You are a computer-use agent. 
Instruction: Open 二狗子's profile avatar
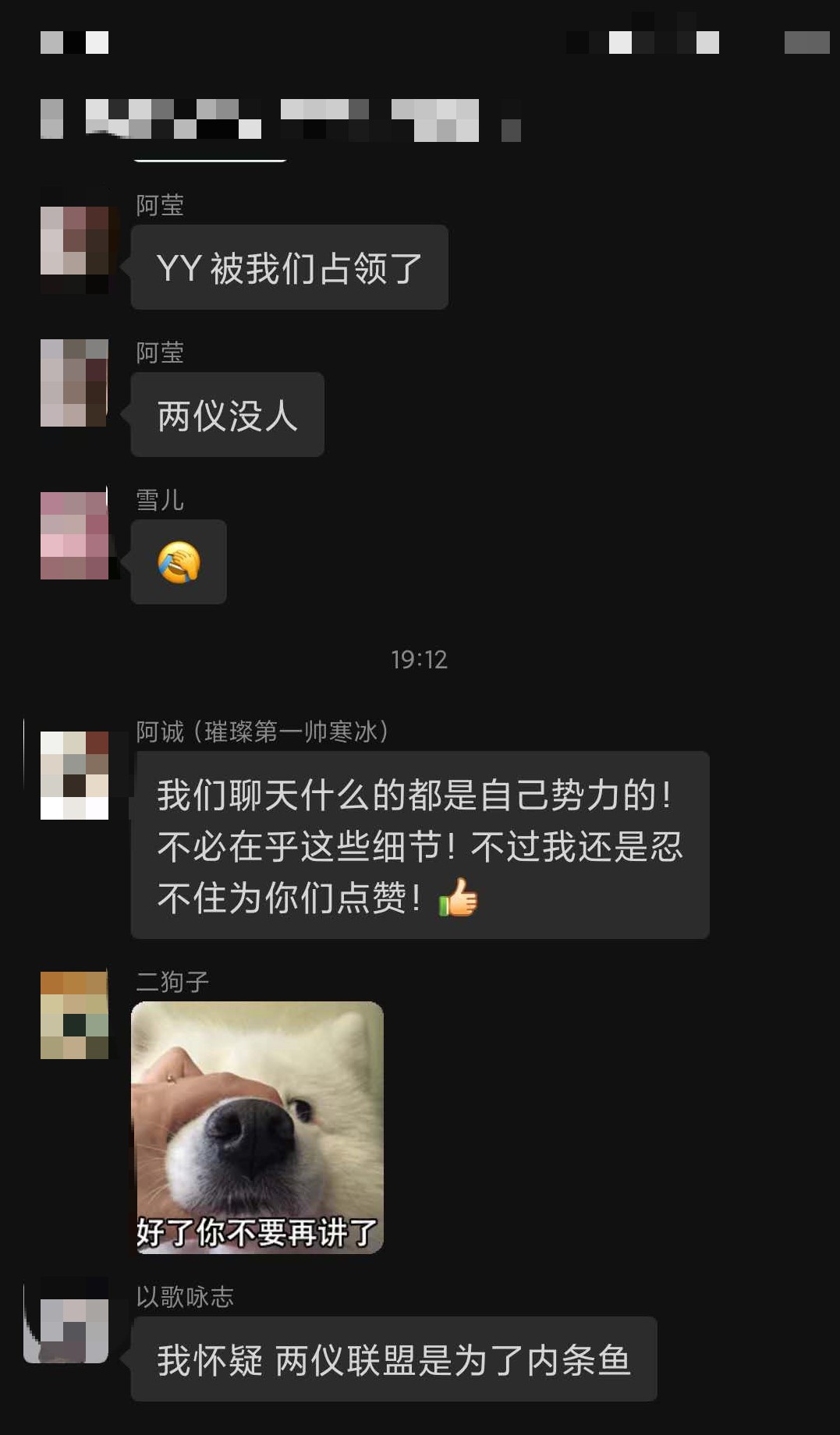(74, 1015)
